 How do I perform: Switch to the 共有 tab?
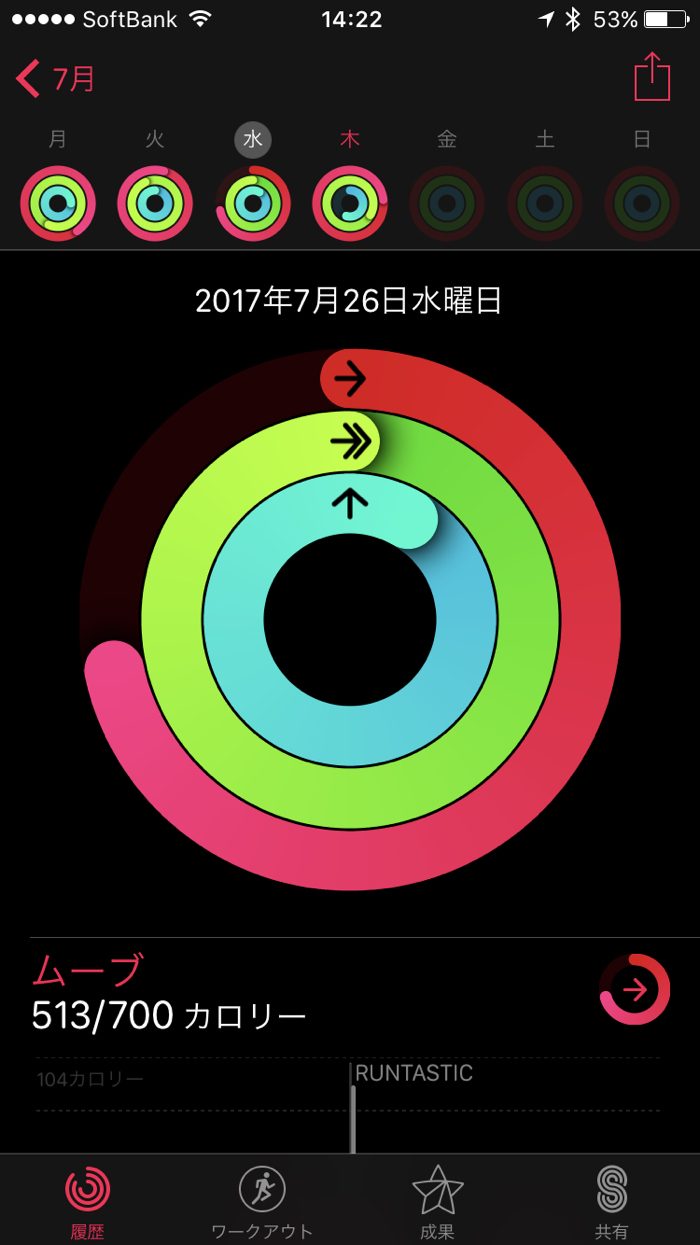point(612,1200)
